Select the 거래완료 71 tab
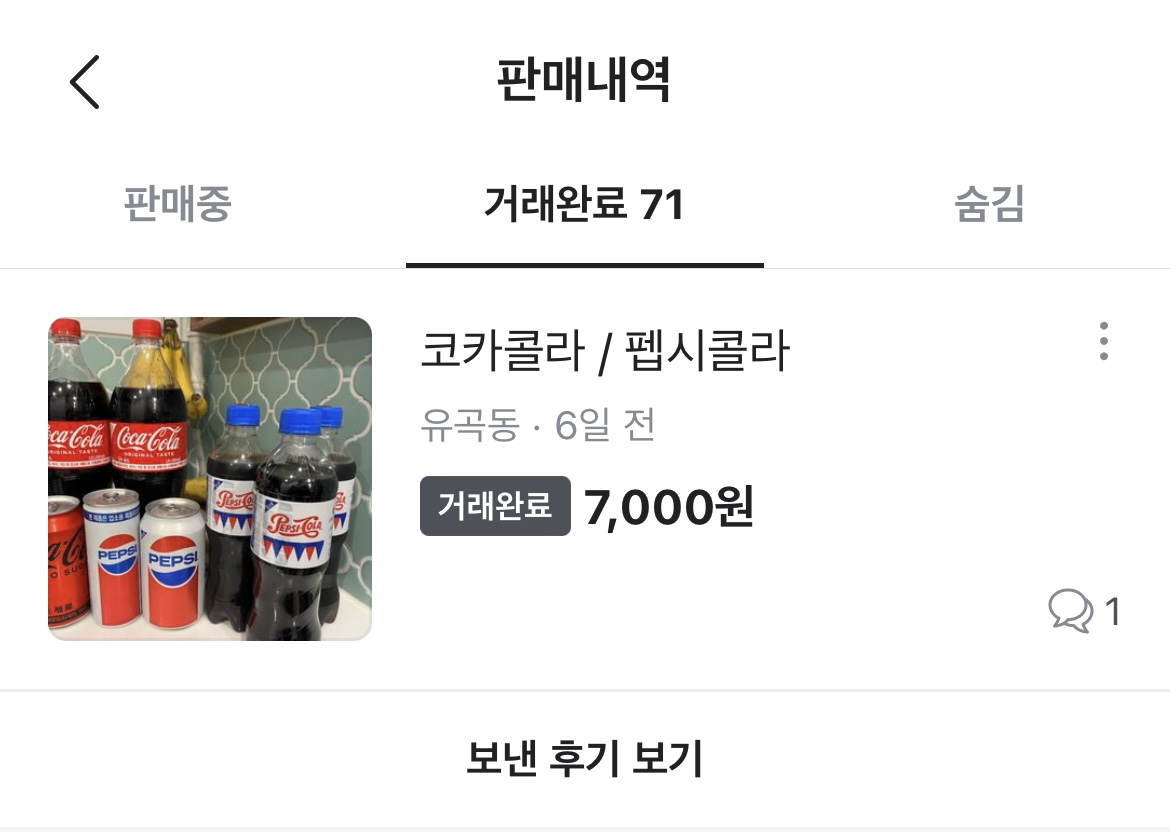The image size is (1170, 832). coord(584,205)
